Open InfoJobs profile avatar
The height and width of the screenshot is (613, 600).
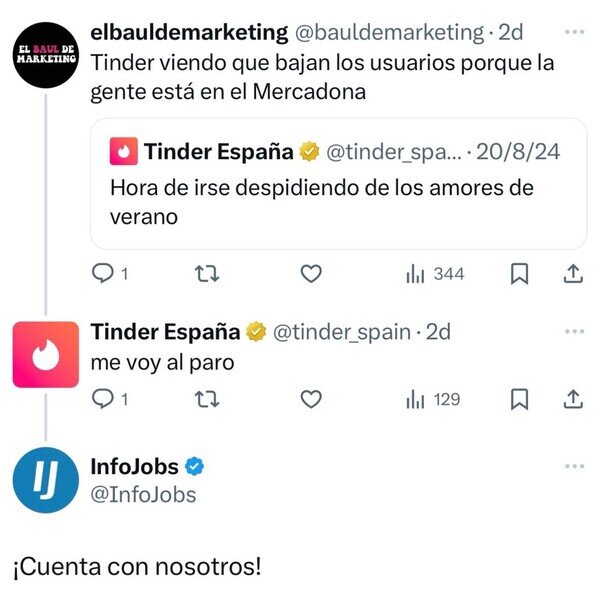click(x=46, y=480)
